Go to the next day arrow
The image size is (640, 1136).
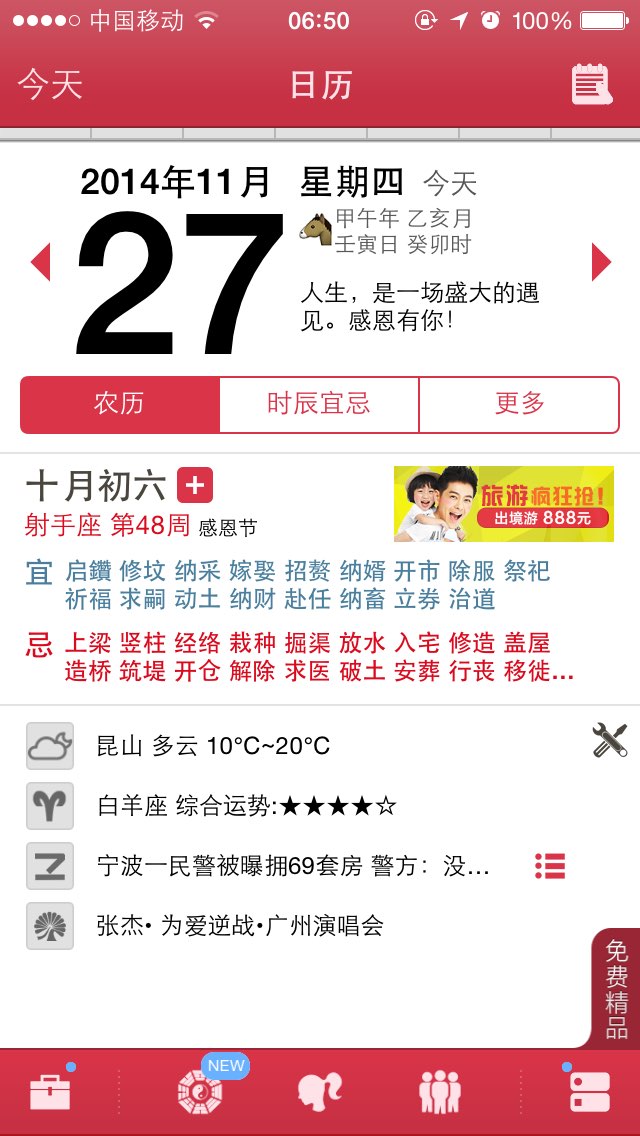[x=601, y=262]
